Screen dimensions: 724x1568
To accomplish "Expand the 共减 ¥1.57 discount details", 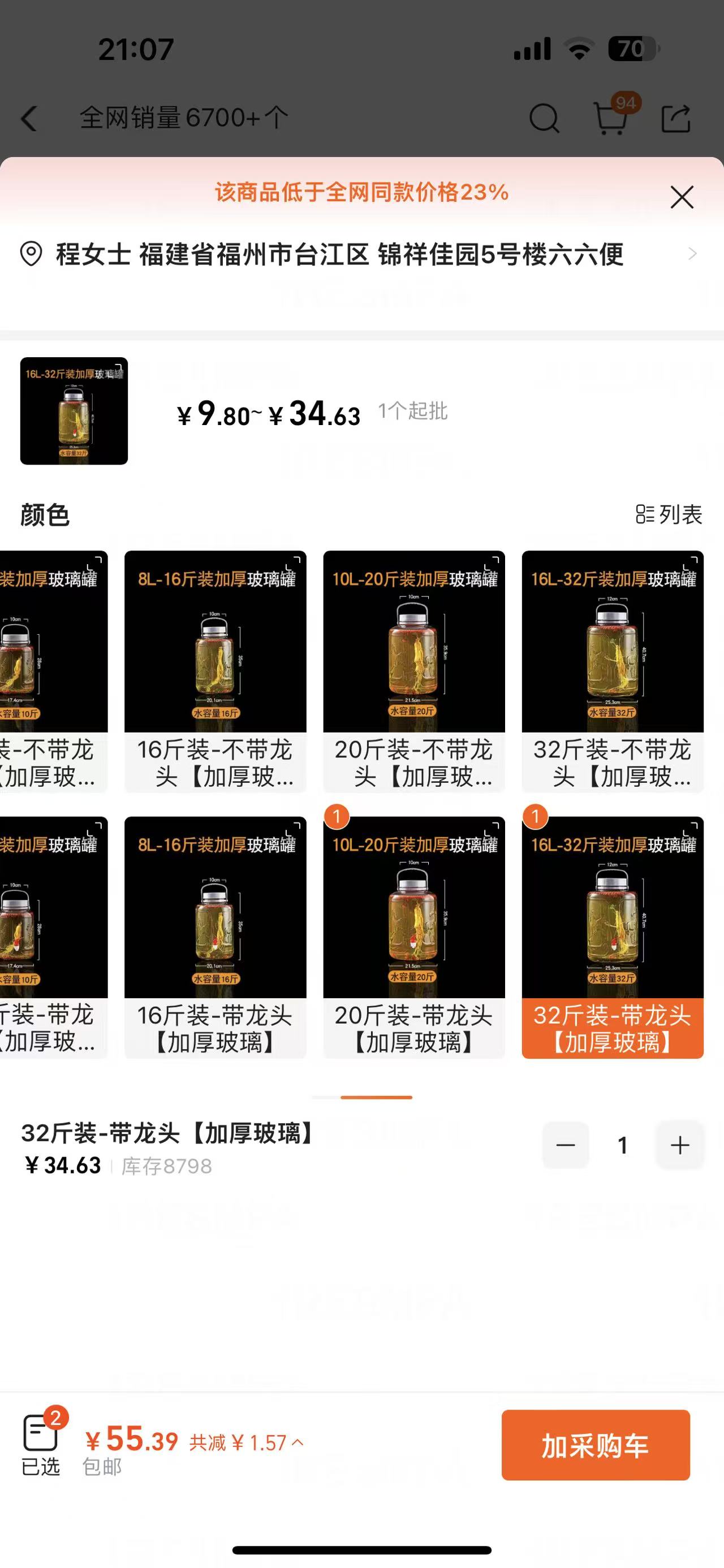I will click(x=246, y=1443).
